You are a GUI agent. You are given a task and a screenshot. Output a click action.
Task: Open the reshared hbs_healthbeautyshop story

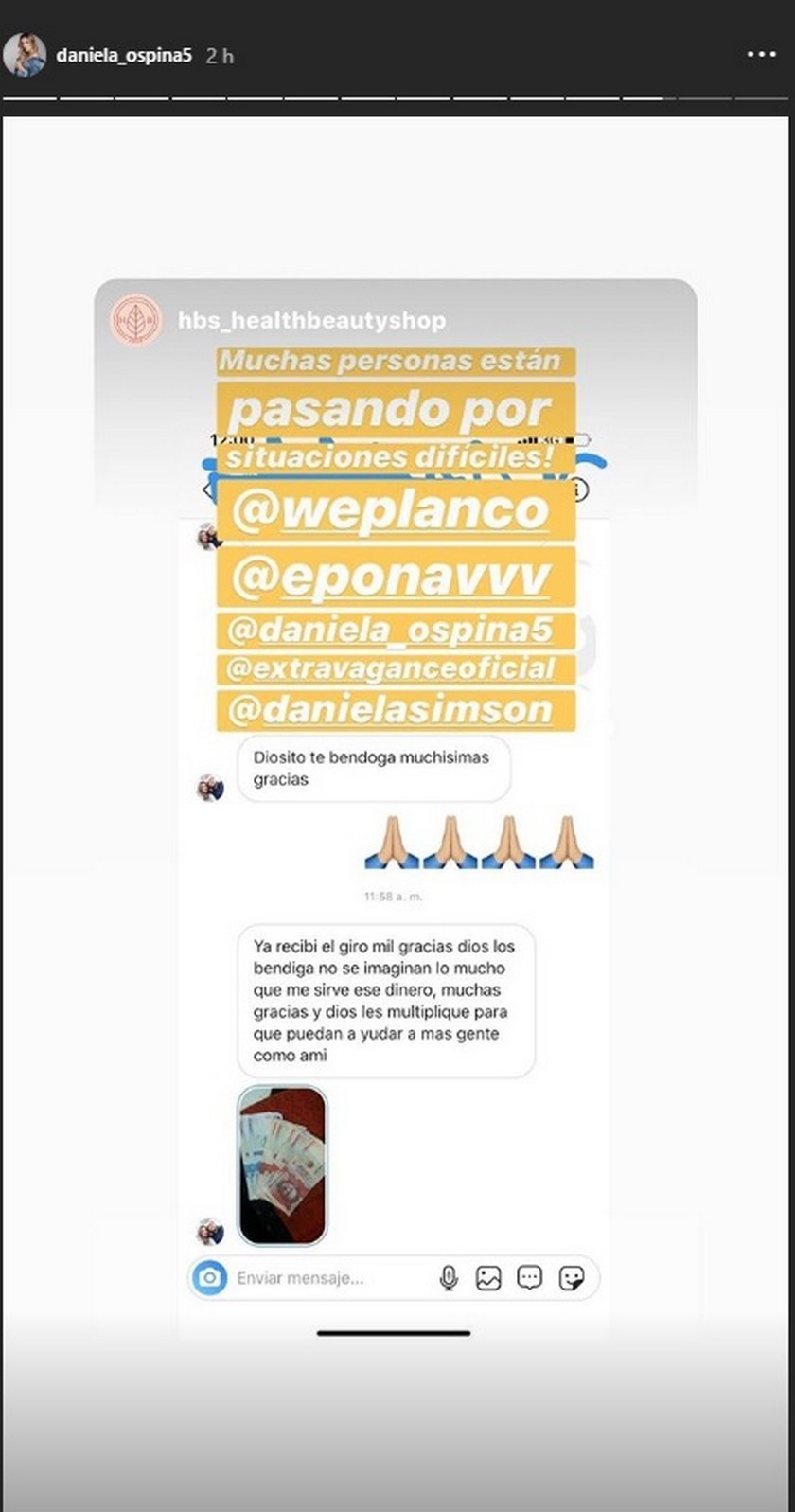pyautogui.click(x=310, y=321)
